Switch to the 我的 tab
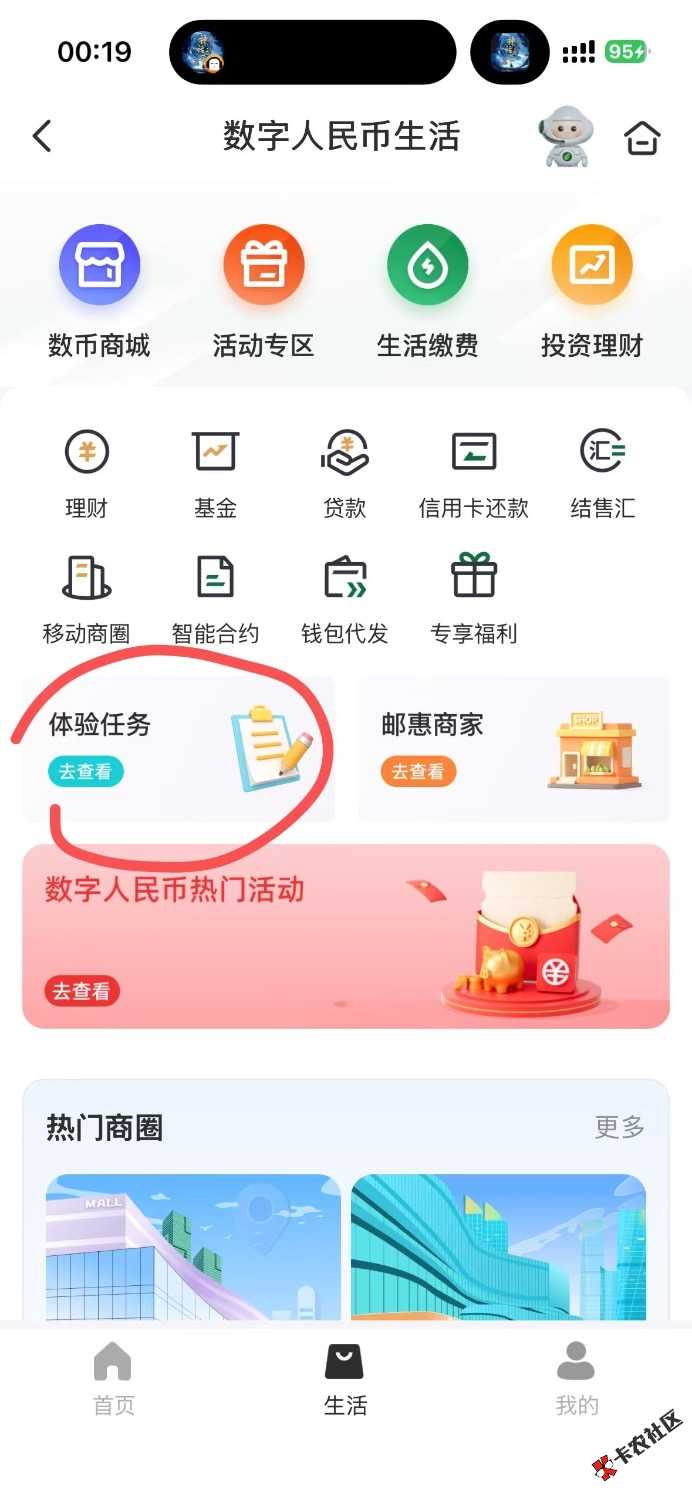Image resolution: width=692 pixels, height=1500 pixels. (576, 1380)
